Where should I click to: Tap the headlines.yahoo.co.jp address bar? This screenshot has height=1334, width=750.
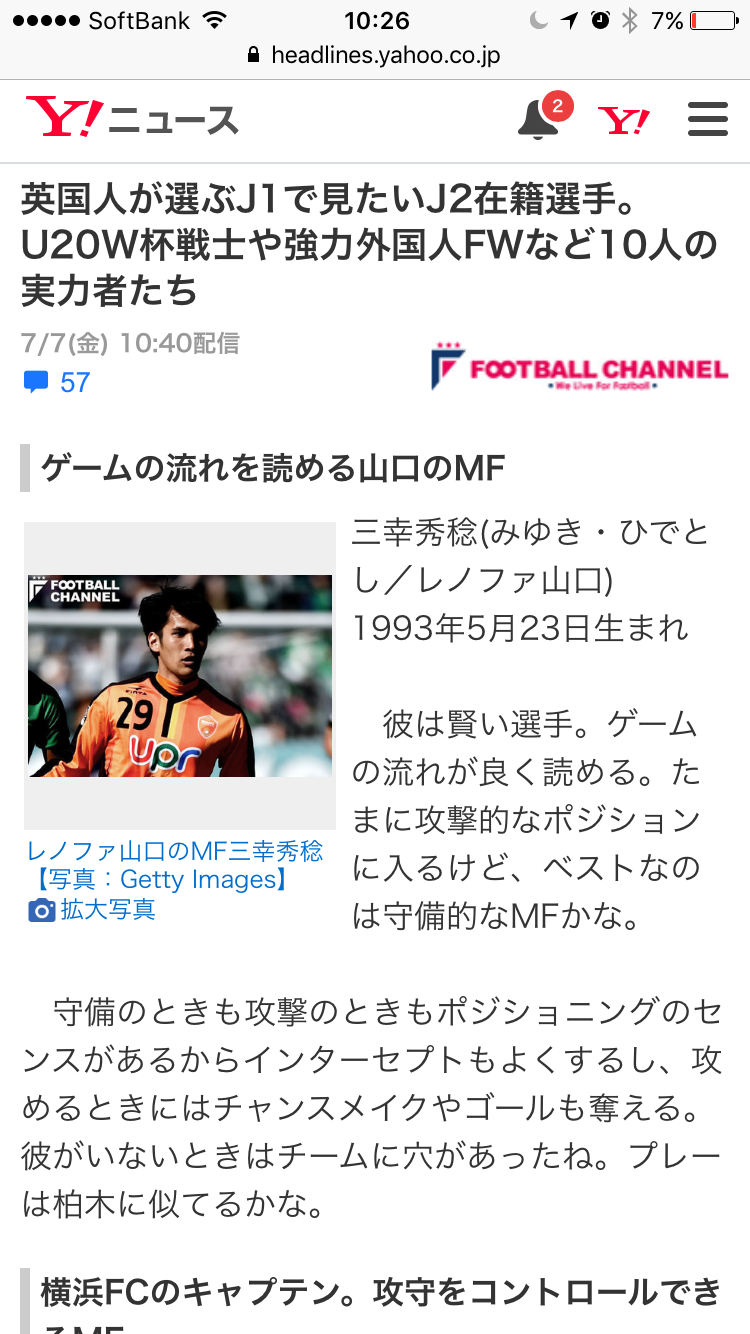point(375,56)
